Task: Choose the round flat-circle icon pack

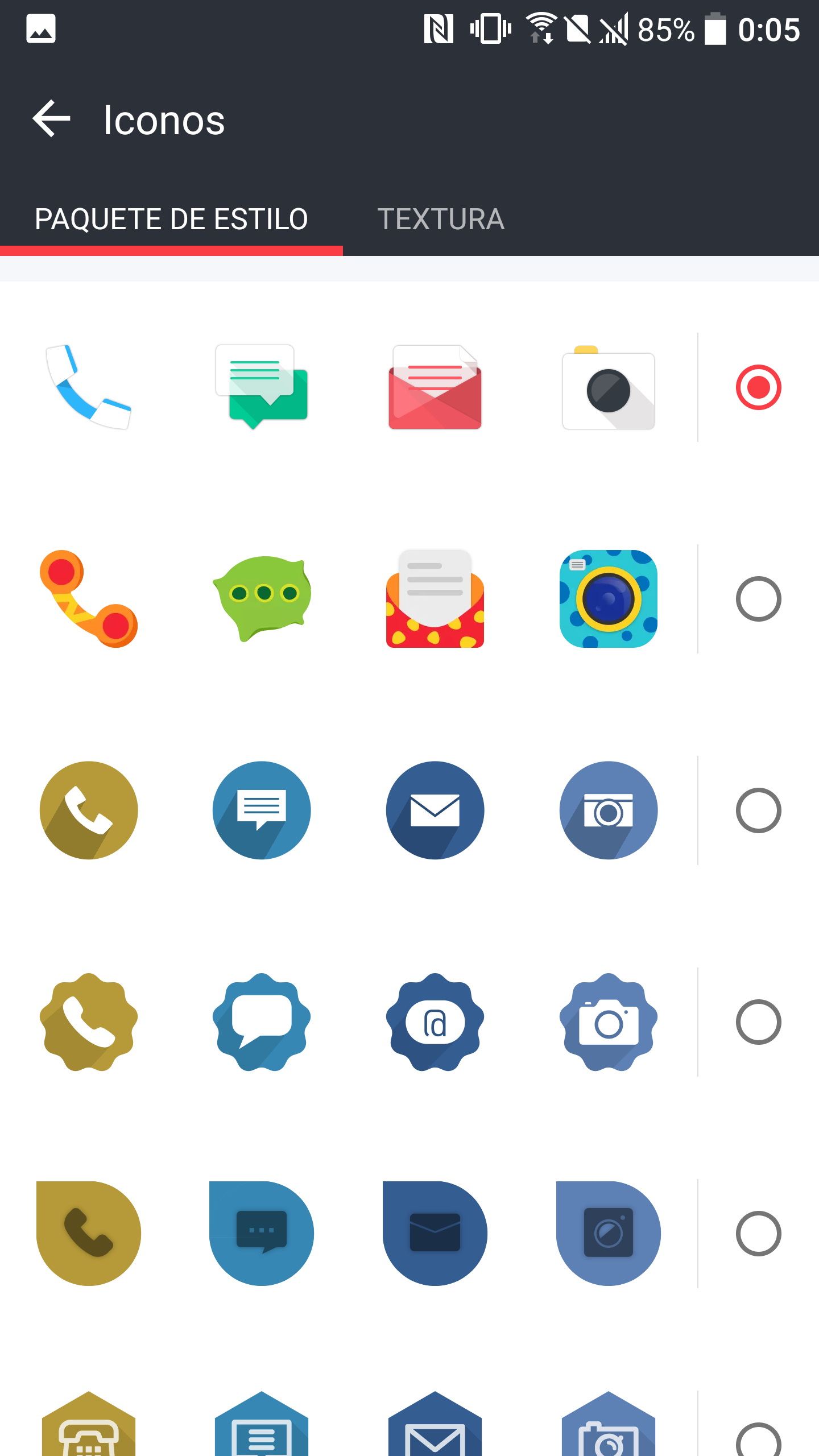Action: [x=758, y=810]
